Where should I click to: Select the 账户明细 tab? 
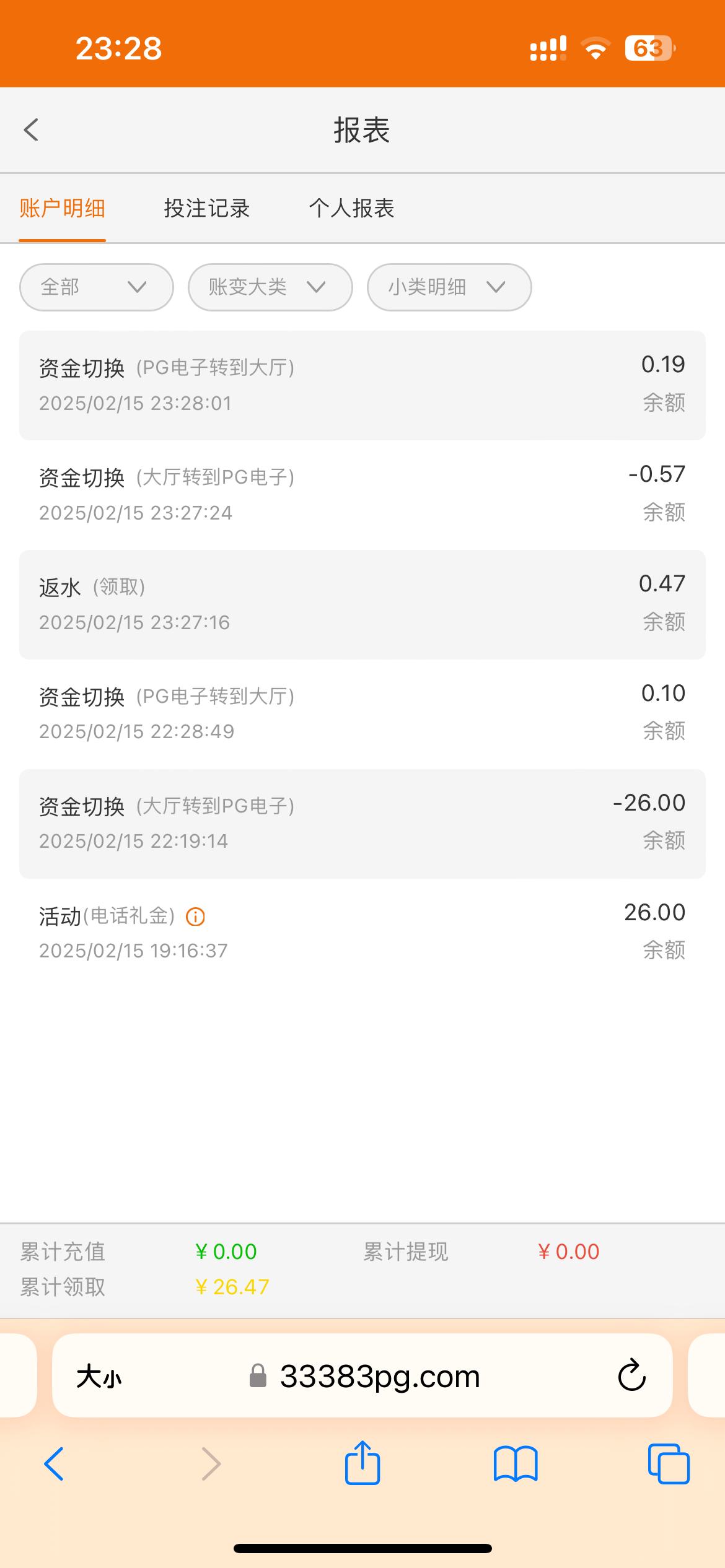62,209
